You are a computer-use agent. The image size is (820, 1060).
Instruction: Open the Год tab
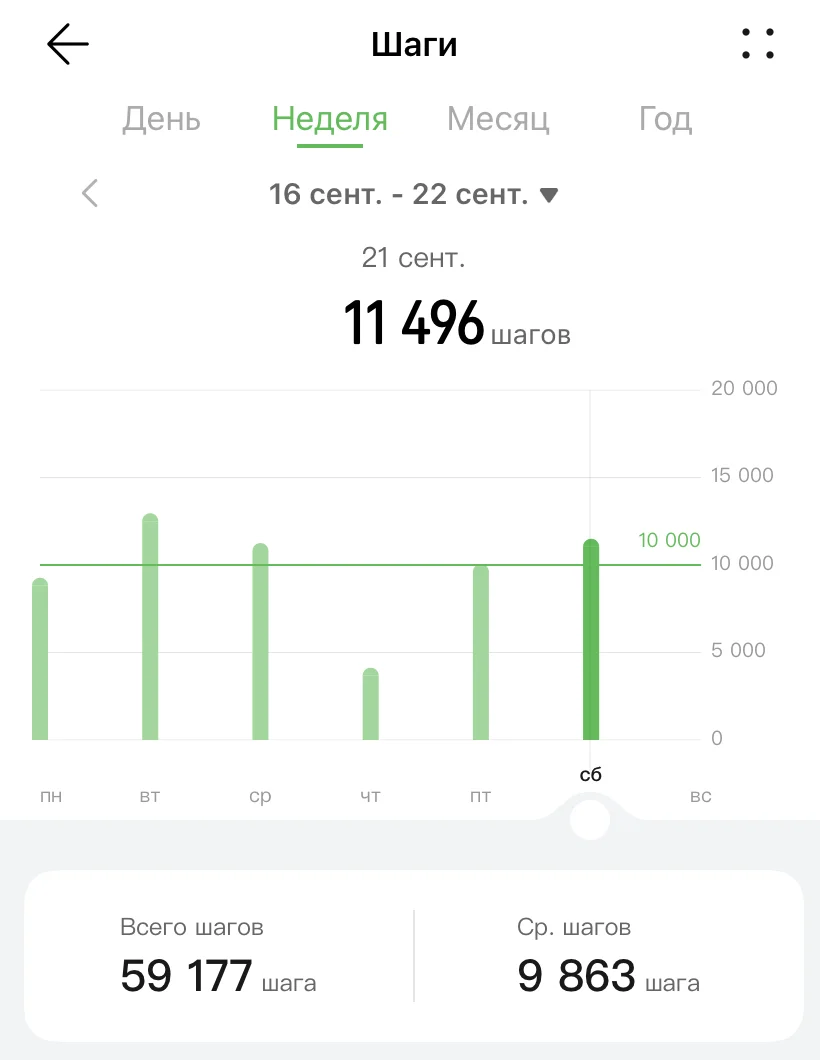665,120
